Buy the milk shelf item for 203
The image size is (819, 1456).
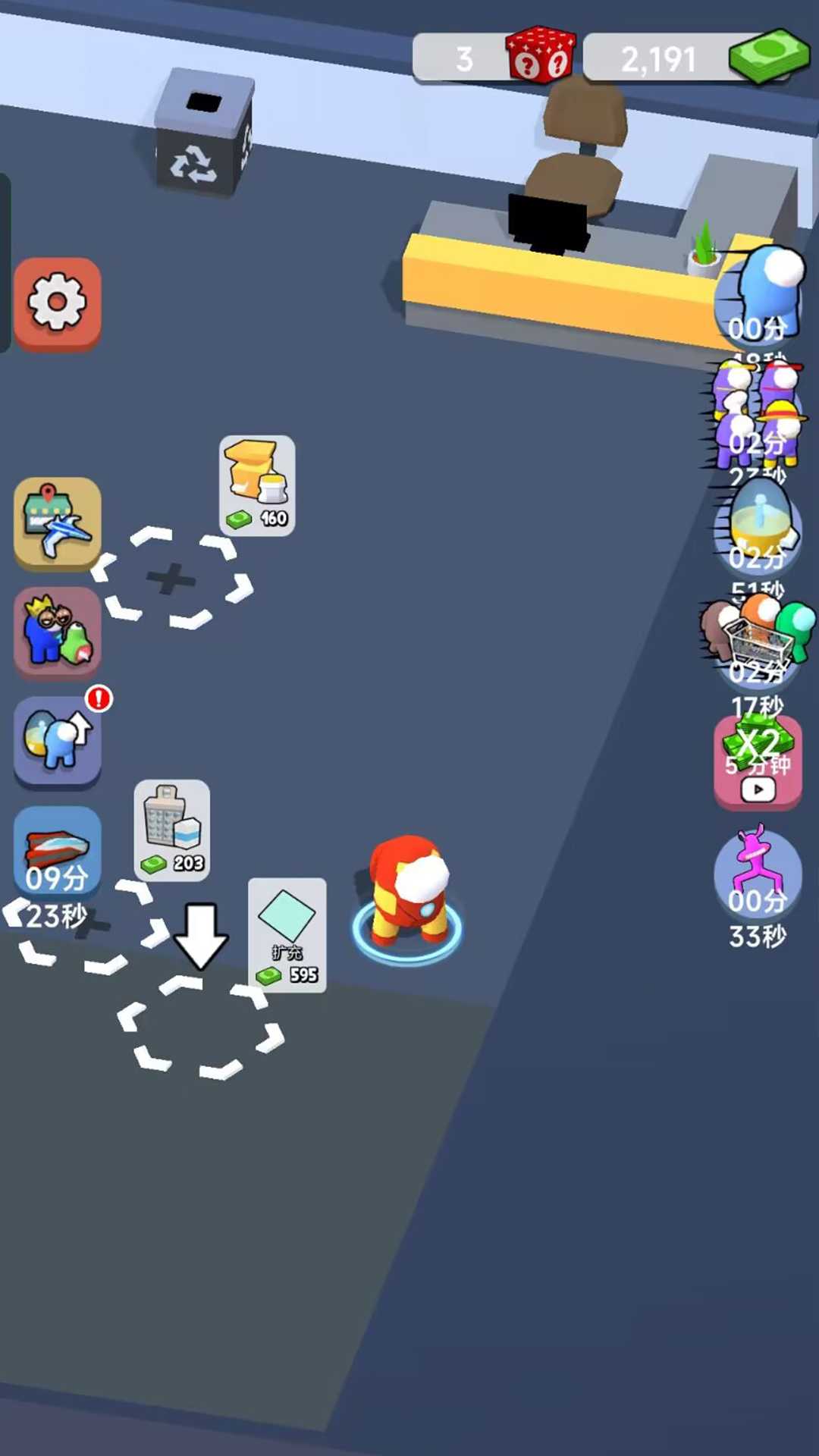click(x=172, y=830)
